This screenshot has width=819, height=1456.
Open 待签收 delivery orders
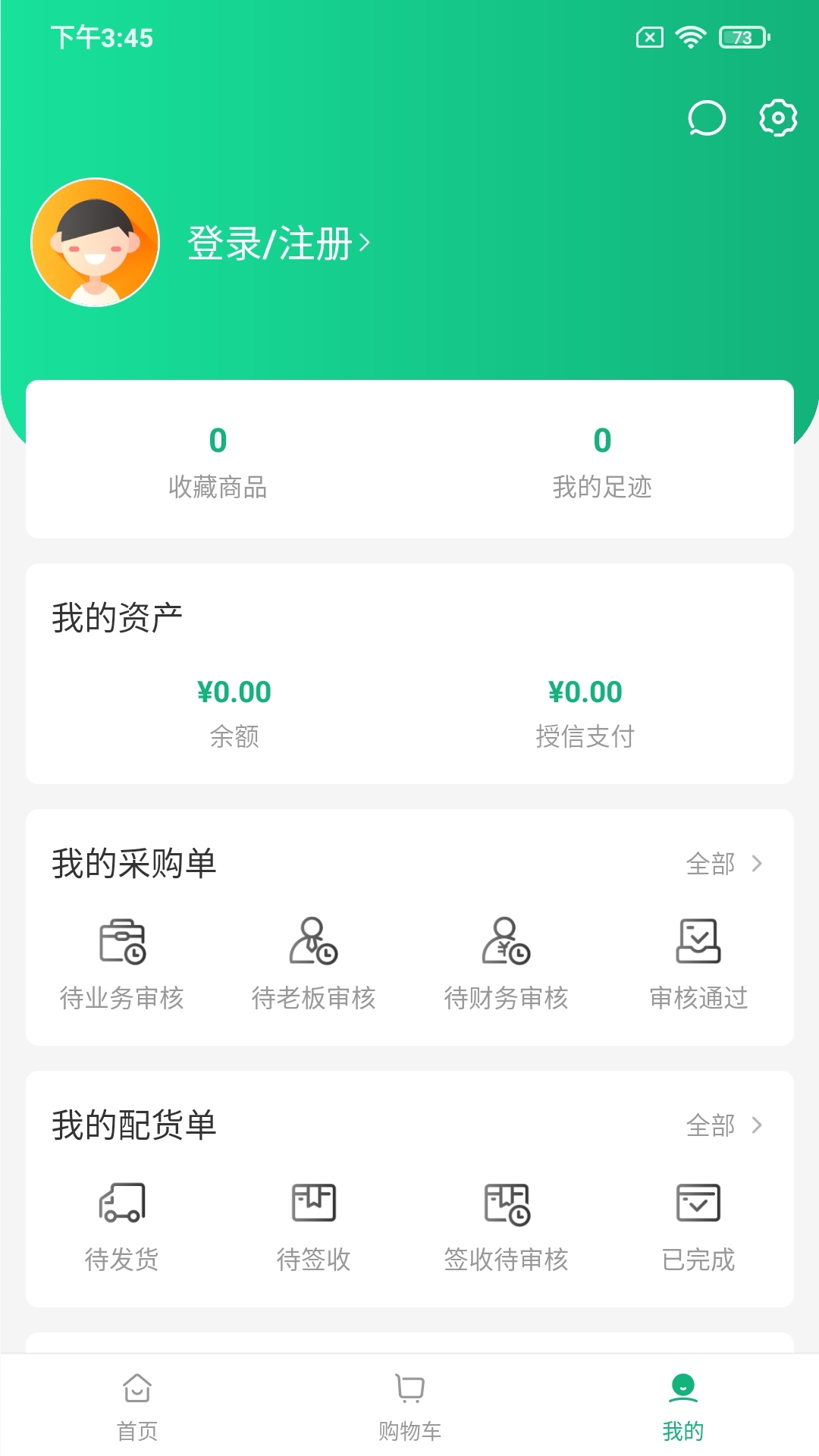[x=314, y=1225]
